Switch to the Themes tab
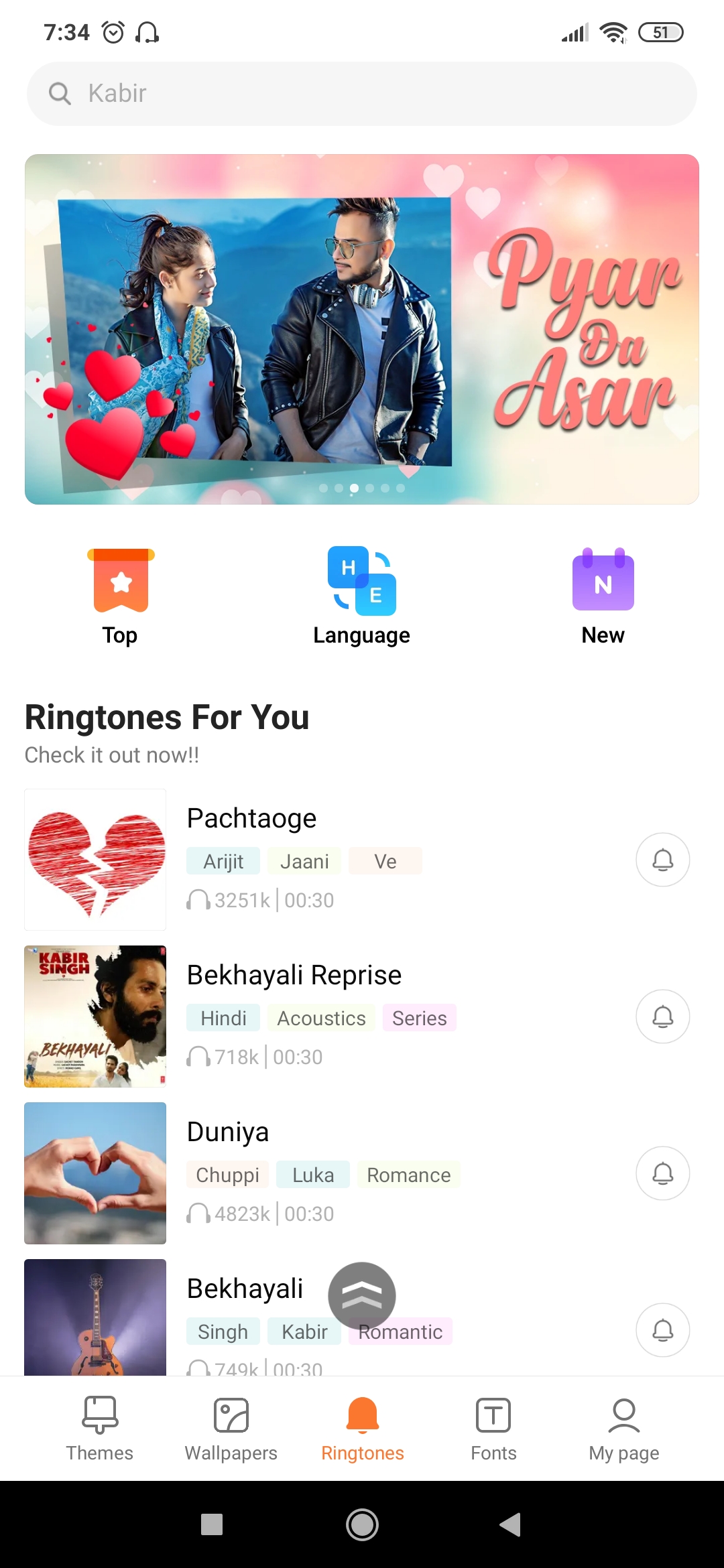 click(100, 1429)
